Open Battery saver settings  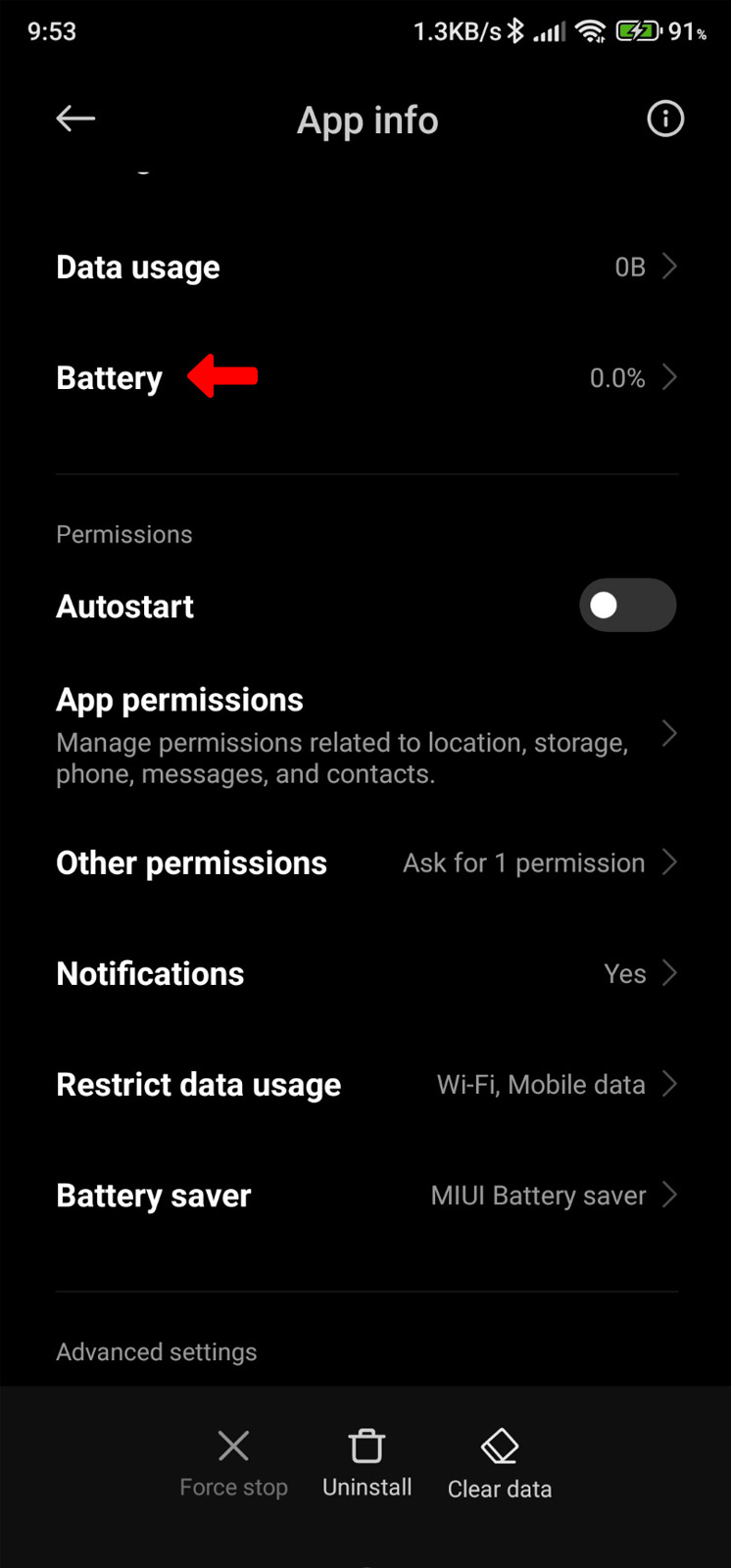coord(365,1196)
